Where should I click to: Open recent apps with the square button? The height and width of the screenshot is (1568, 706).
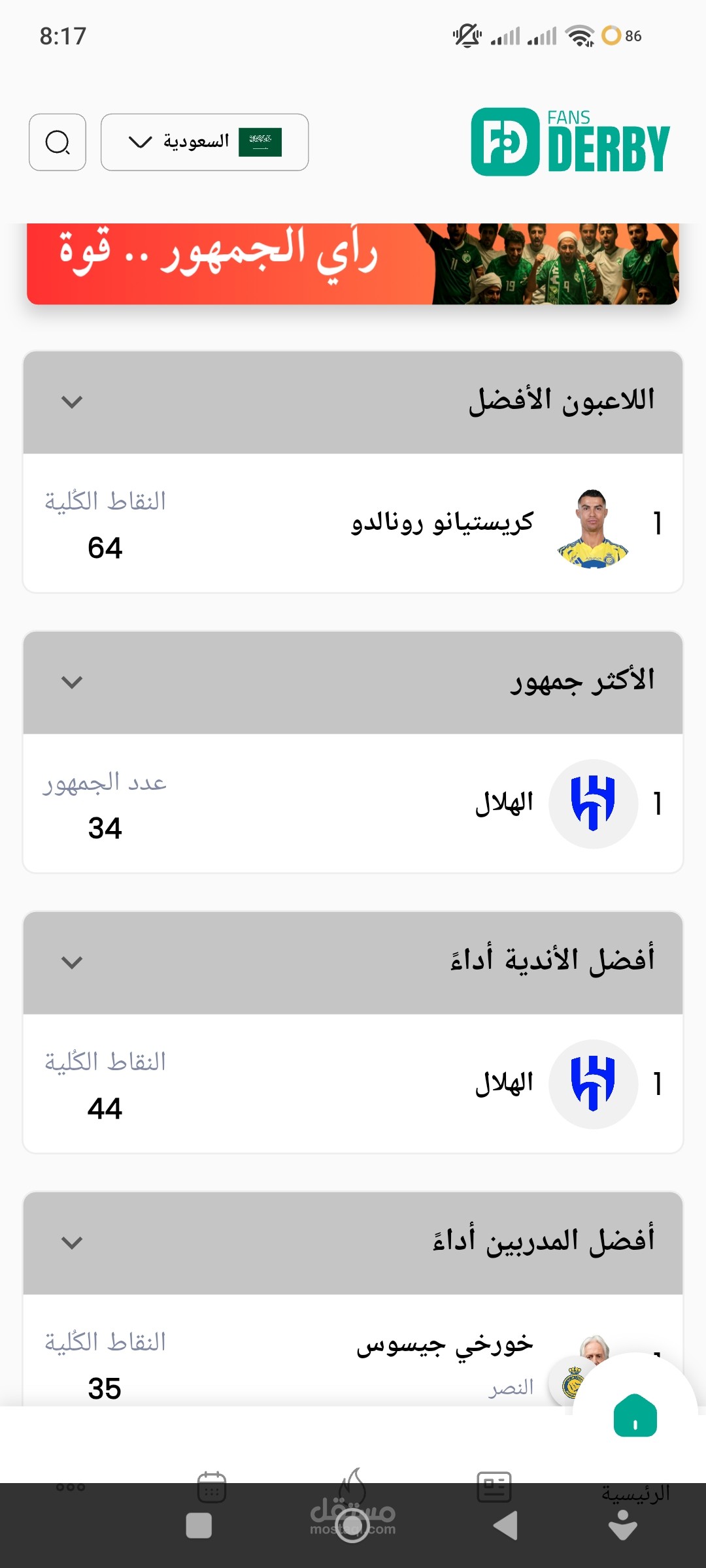(x=199, y=1526)
